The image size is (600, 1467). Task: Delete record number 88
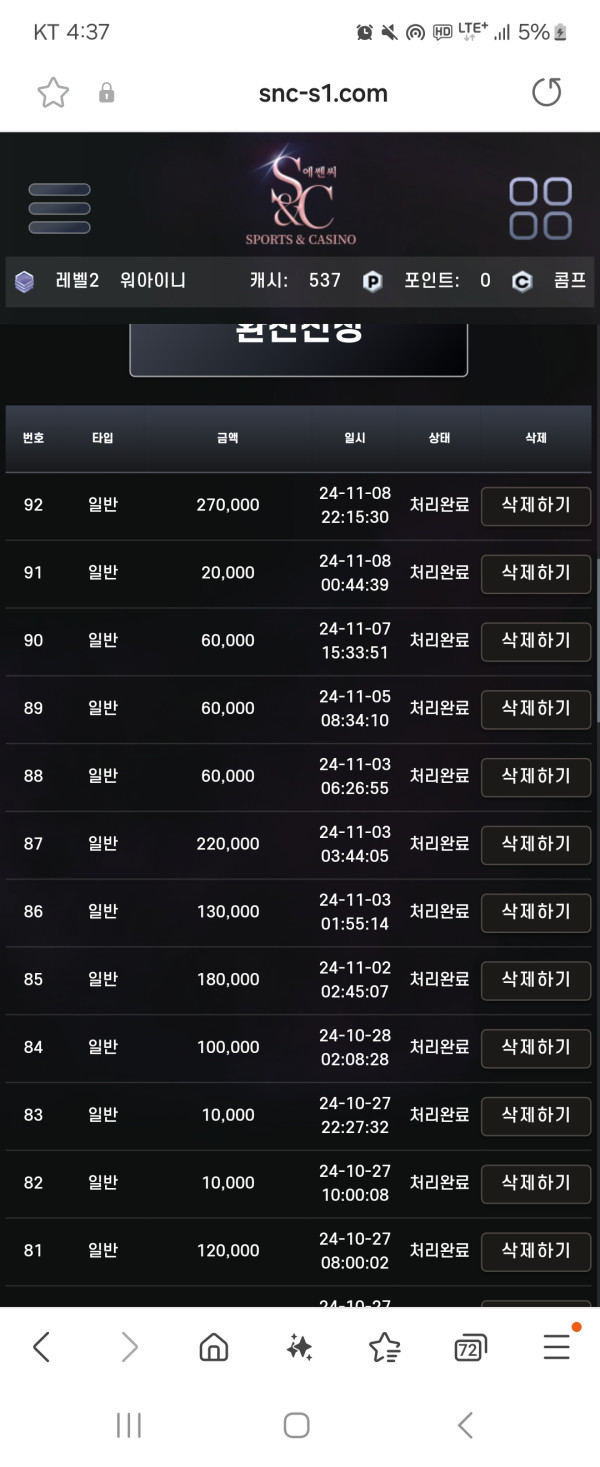tap(535, 777)
